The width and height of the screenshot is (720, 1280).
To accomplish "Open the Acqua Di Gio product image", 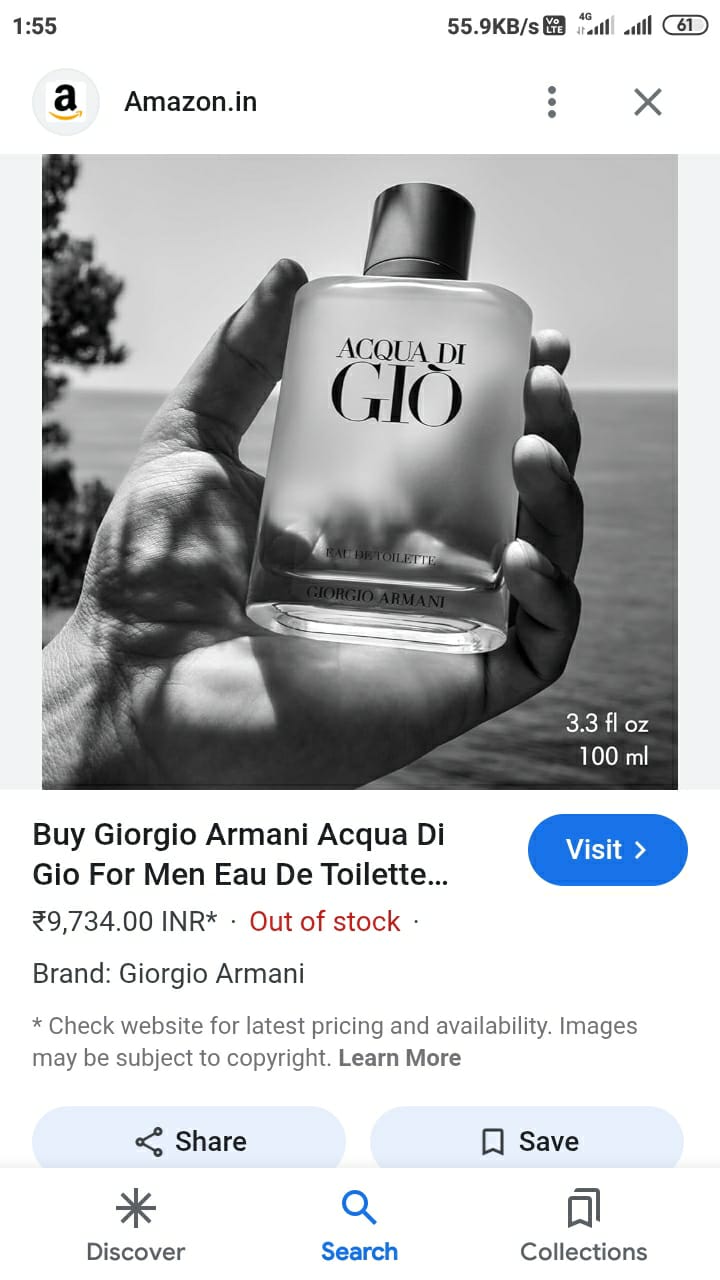I will 360,471.
